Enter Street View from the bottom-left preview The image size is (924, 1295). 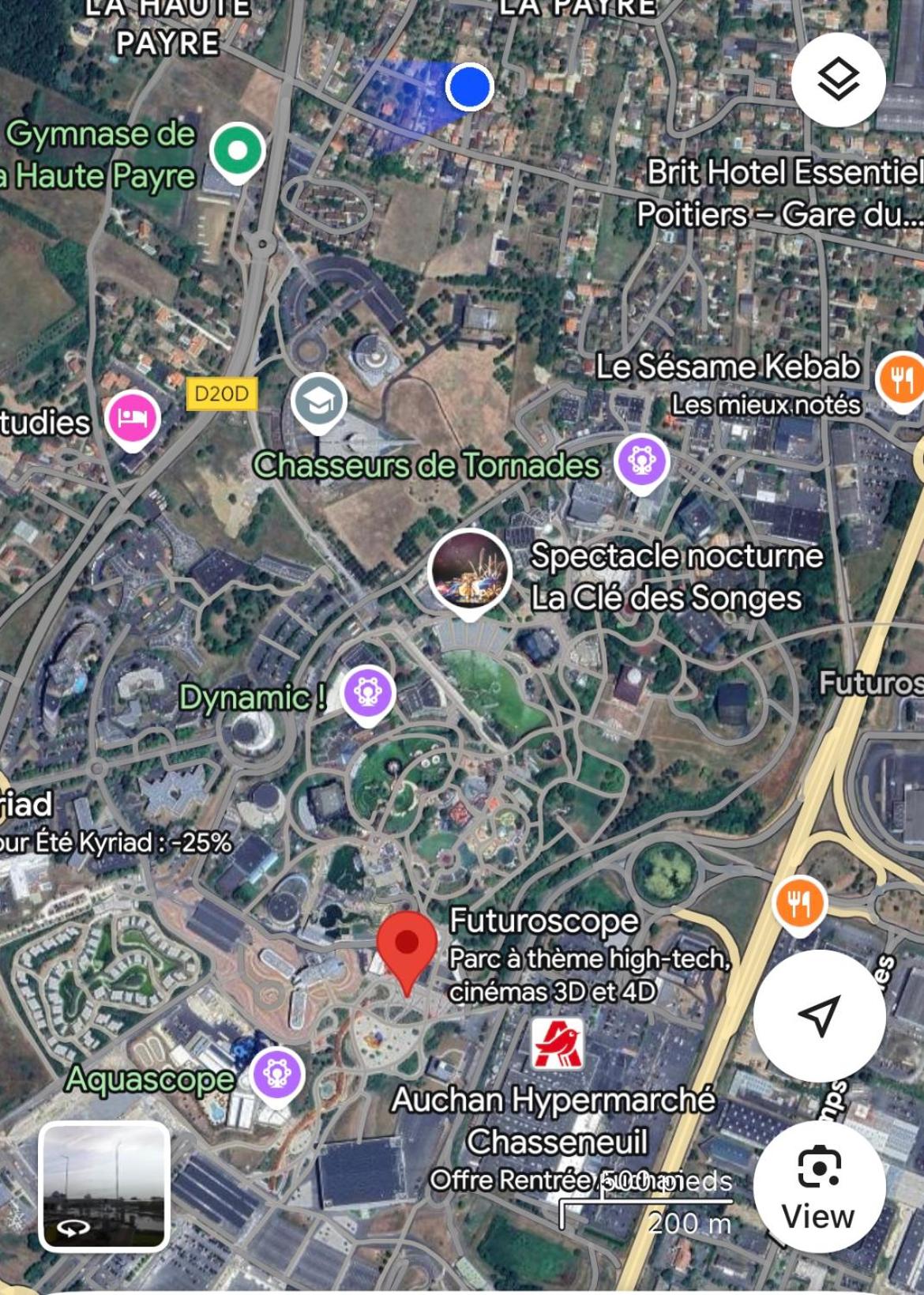(105, 1190)
